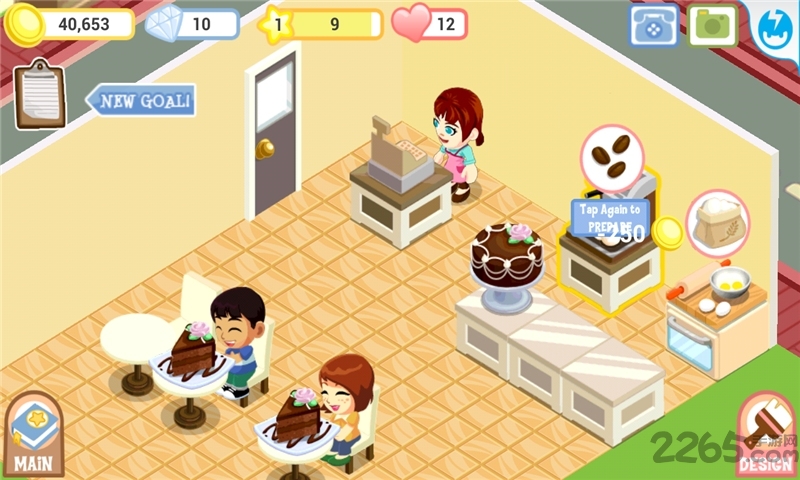Tap the blue arrow button at top right
Image resolution: width=800 pixels, height=480 pixels.
point(775,27)
